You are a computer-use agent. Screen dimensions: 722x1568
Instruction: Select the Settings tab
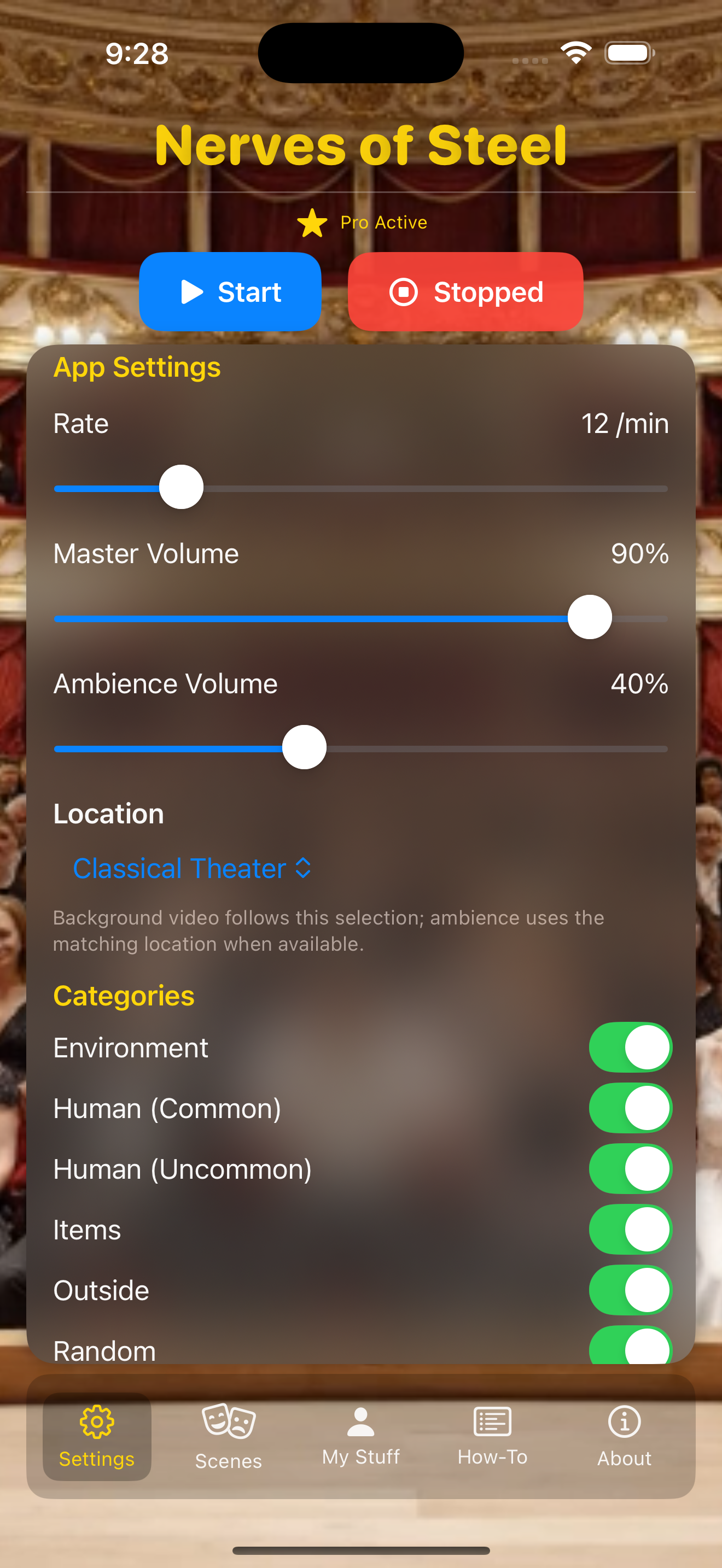(x=97, y=1437)
